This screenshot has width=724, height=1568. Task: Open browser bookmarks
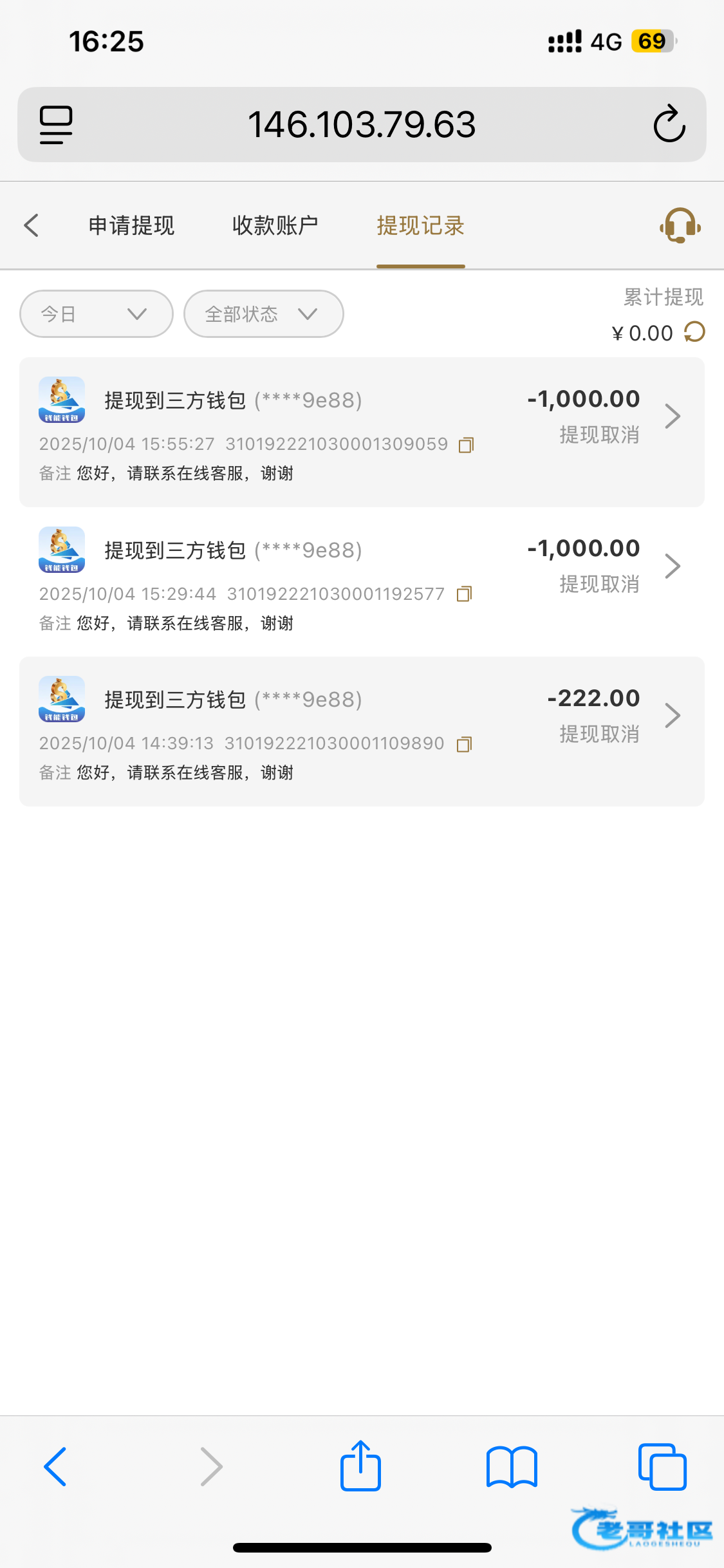tap(512, 1467)
